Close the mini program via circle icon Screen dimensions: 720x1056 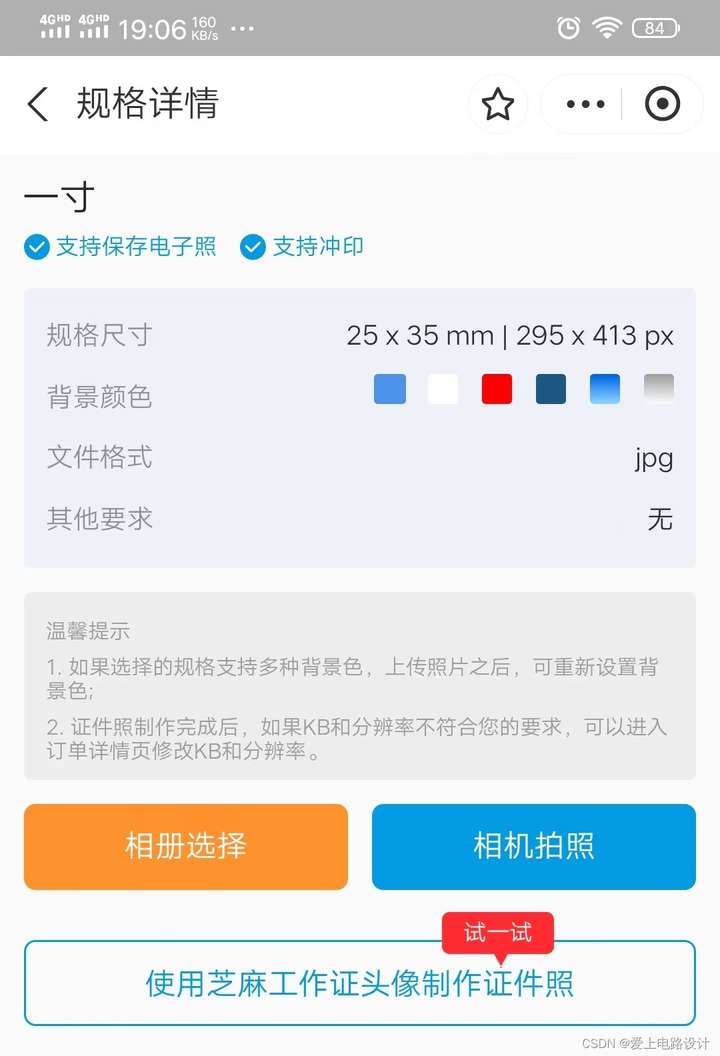click(x=662, y=104)
